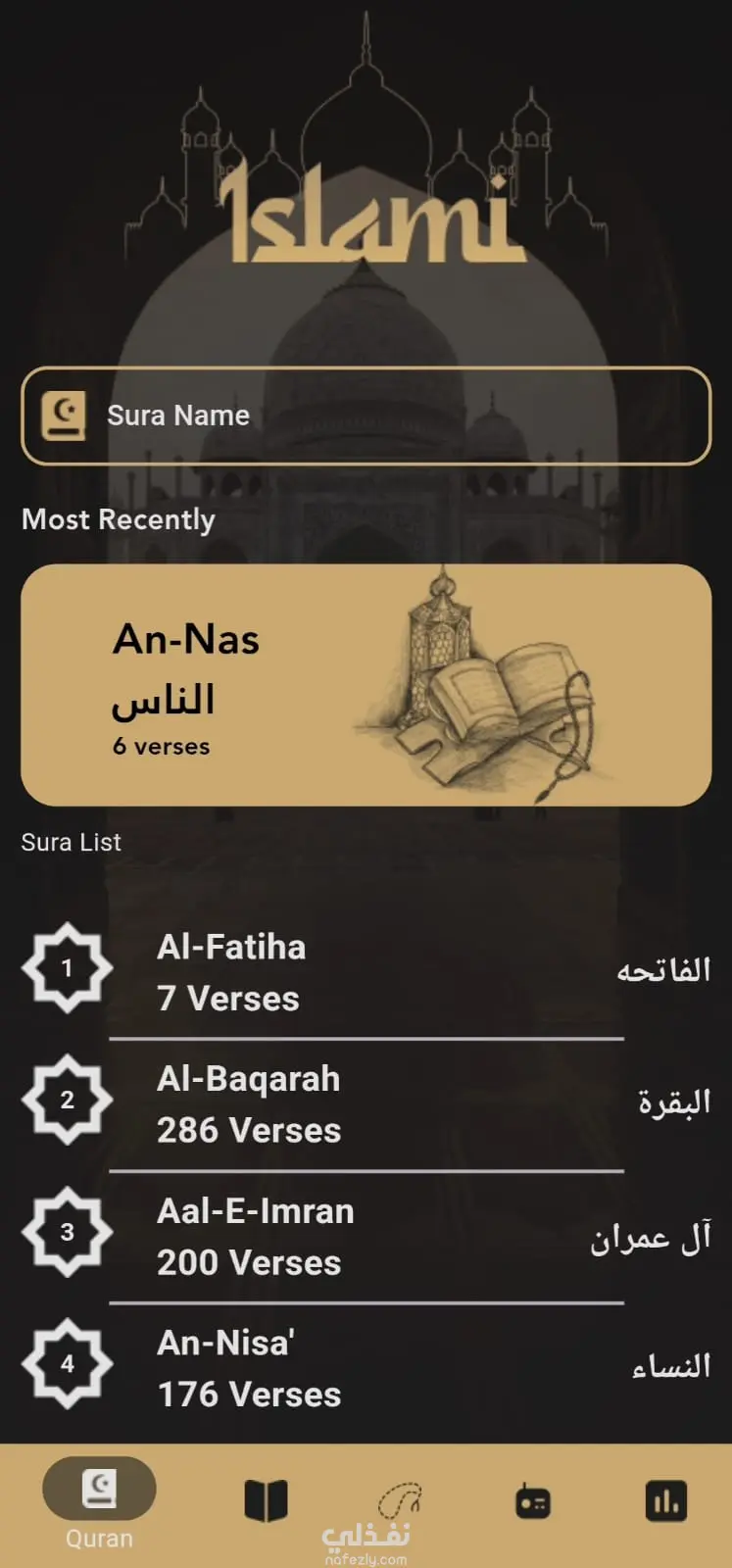Switch to the bar chart tab
This screenshot has height=1568, width=732.
(x=666, y=1500)
